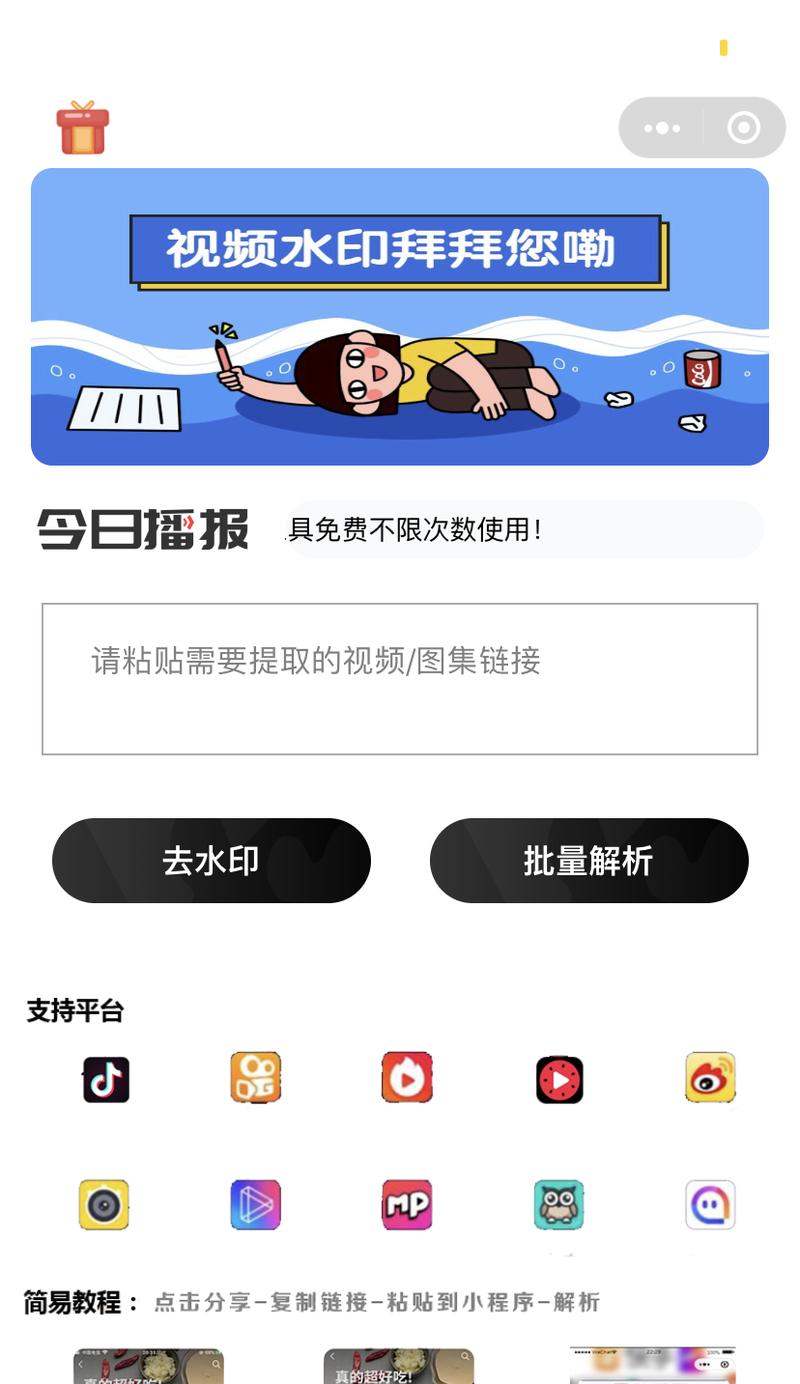Close the mini program with the circle button

click(x=743, y=128)
